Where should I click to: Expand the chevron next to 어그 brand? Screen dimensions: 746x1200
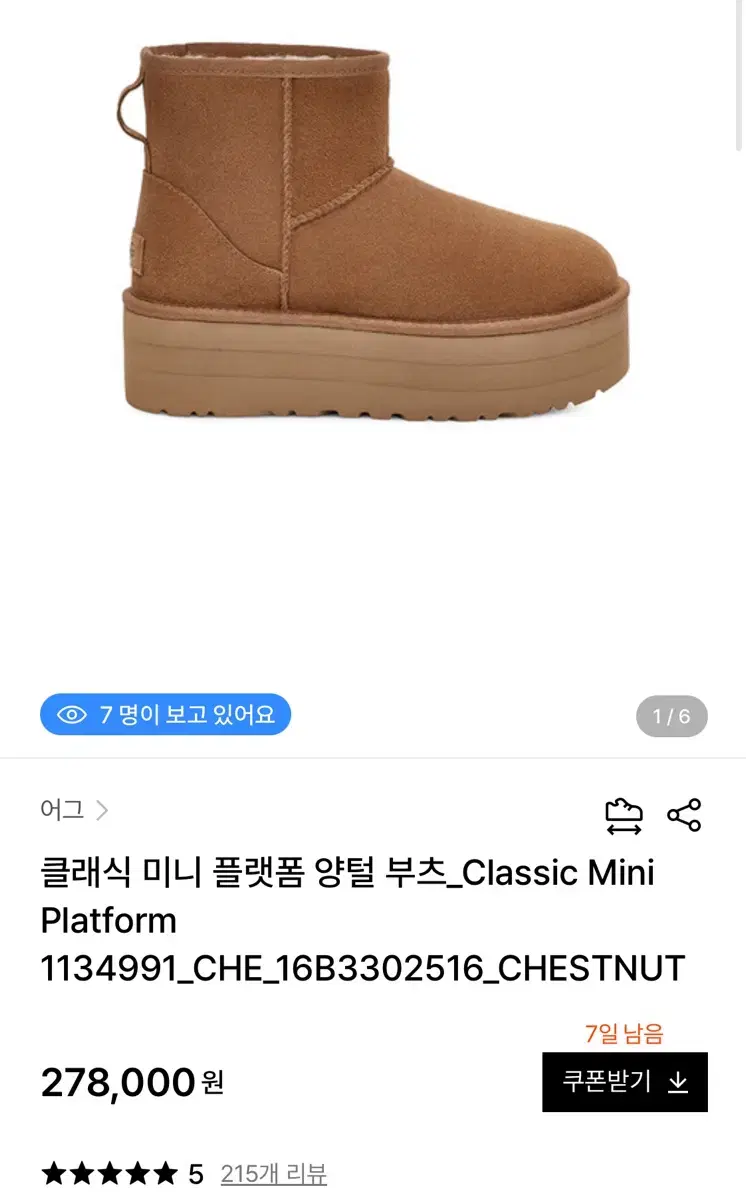tap(103, 812)
